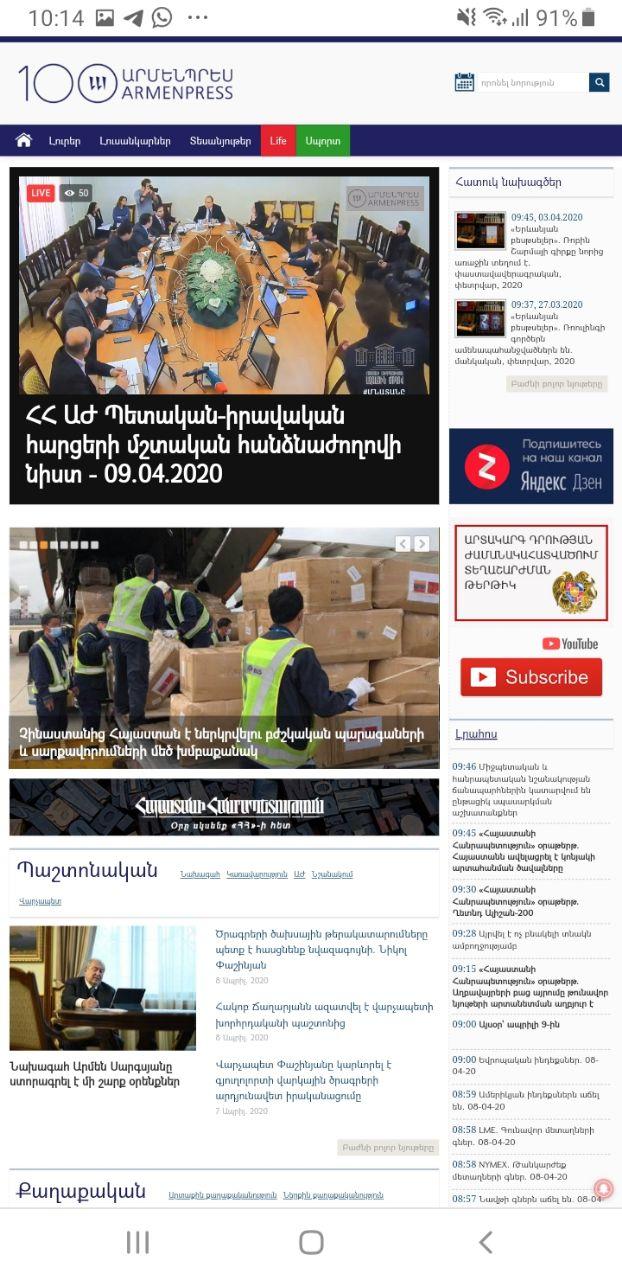This screenshot has height=1280, width=622.
Task: Go back with the system back button
Action: pos(485,1242)
